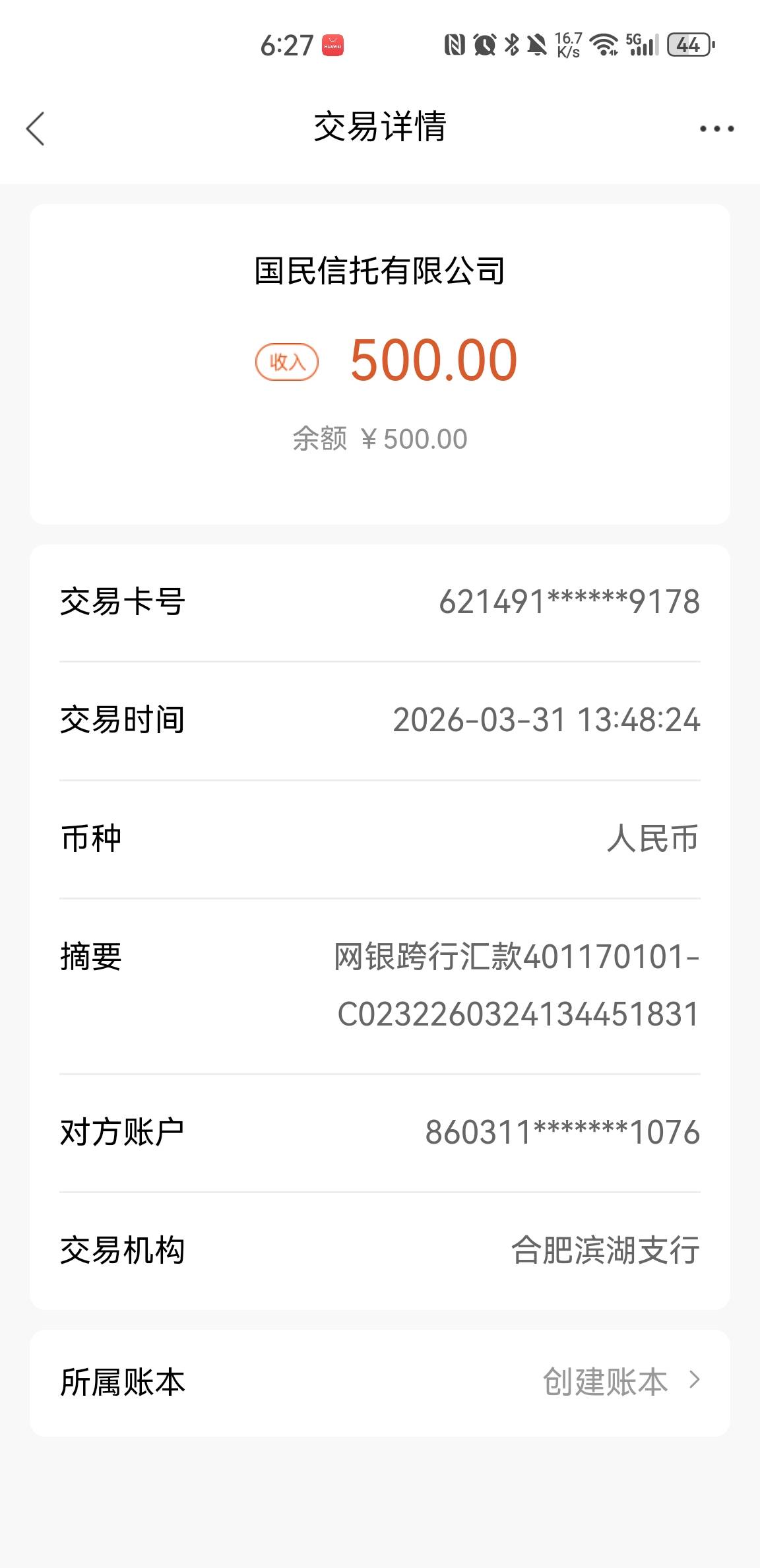Open 创建账本 to assign a ledger

[x=619, y=1381]
